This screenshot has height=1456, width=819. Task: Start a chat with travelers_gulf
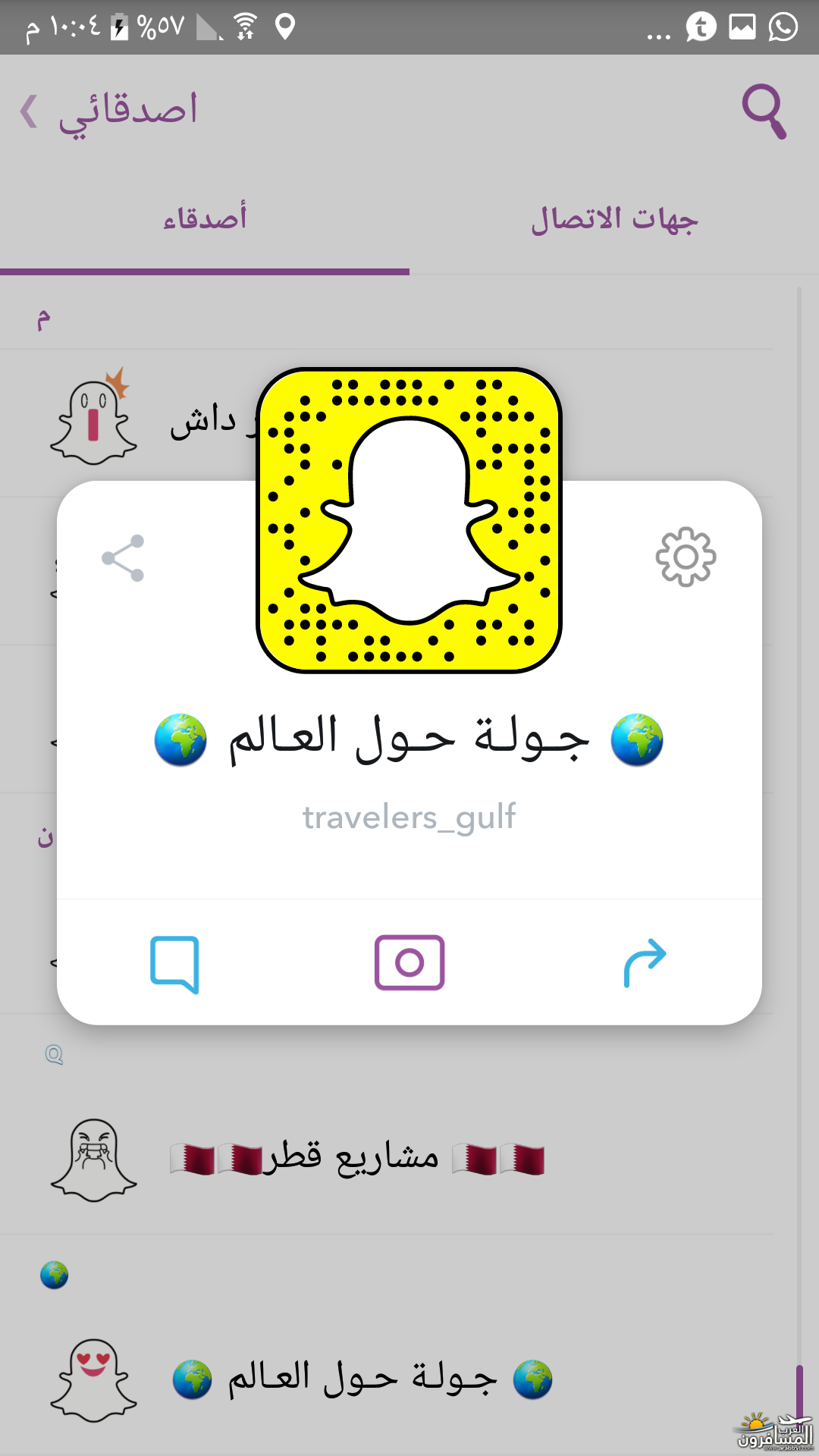click(175, 964)
